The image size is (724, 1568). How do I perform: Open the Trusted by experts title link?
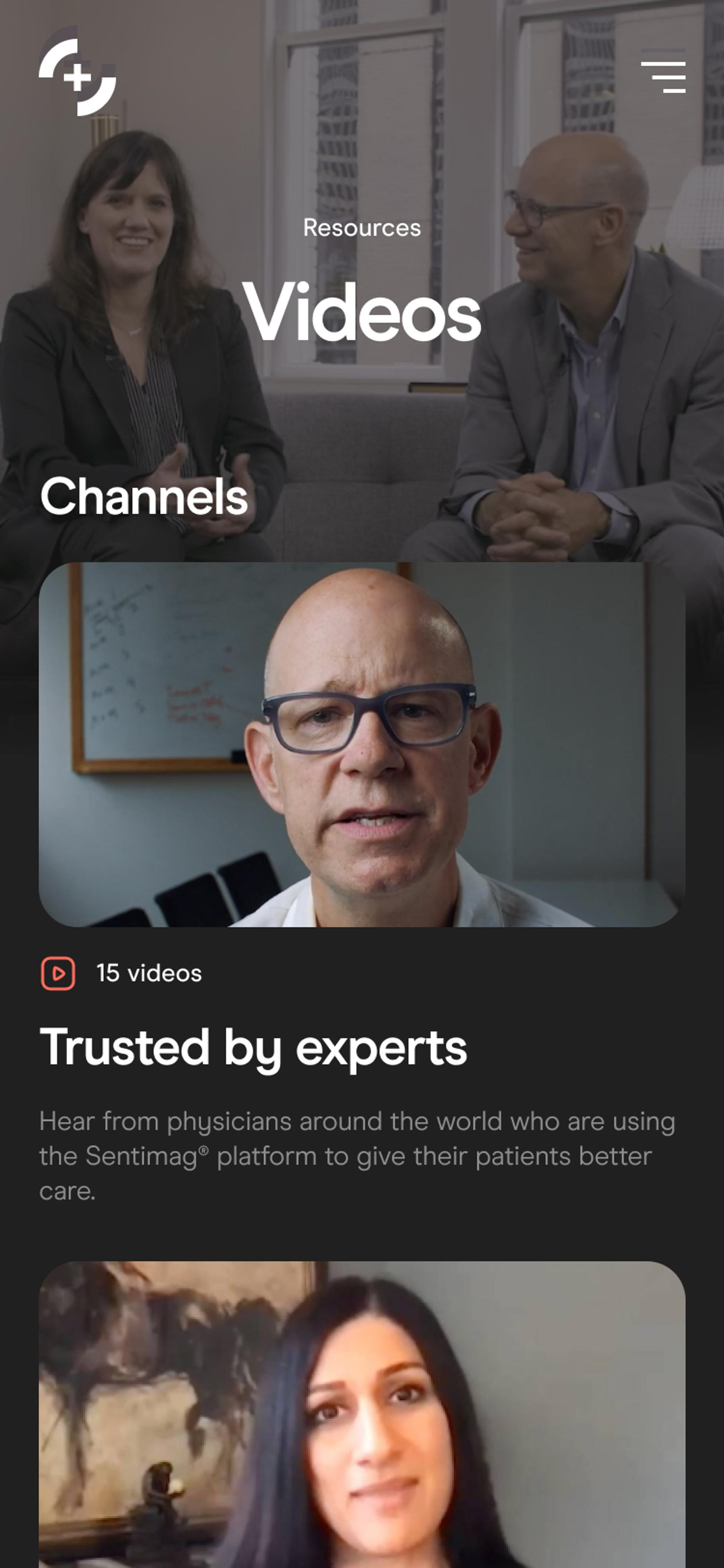(253, 1047)
